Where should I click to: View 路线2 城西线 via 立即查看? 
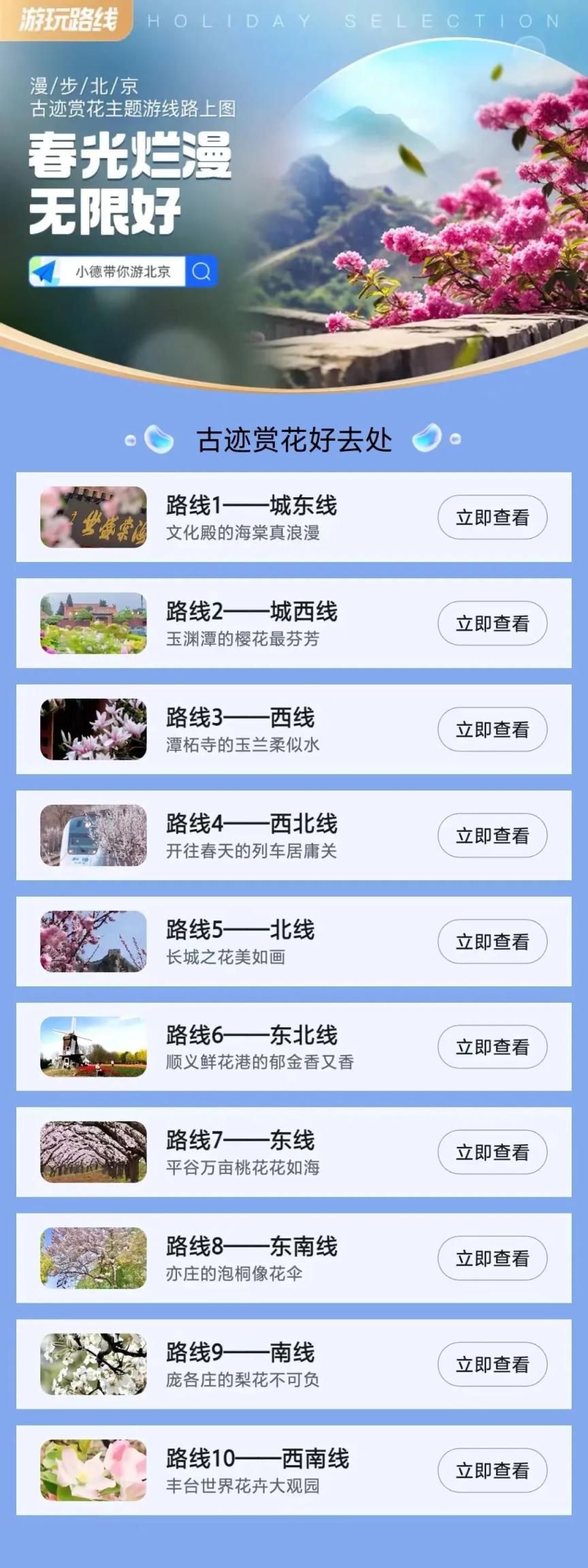(492, 624)
